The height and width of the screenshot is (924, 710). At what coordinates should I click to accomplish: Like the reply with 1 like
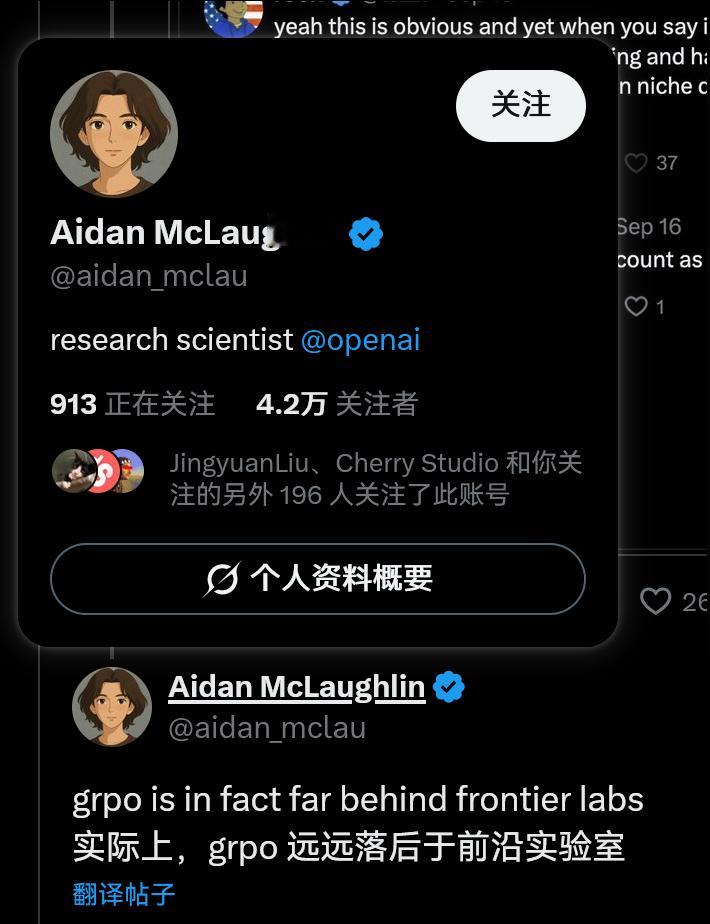(x=637, y=306)
